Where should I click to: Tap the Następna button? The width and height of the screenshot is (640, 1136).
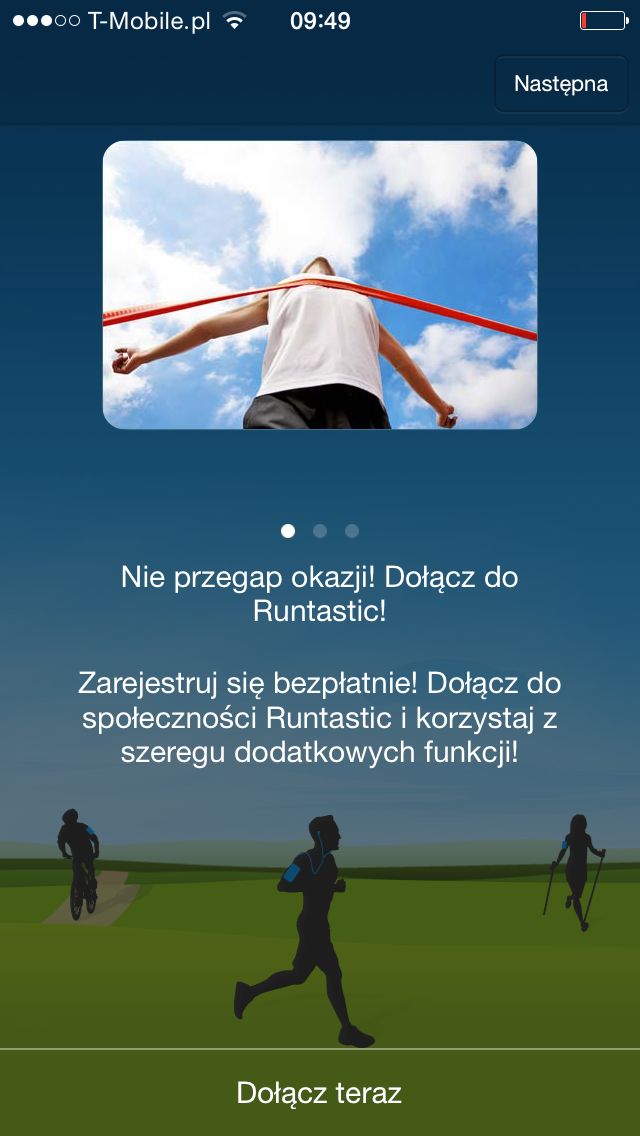pos(561,84)
